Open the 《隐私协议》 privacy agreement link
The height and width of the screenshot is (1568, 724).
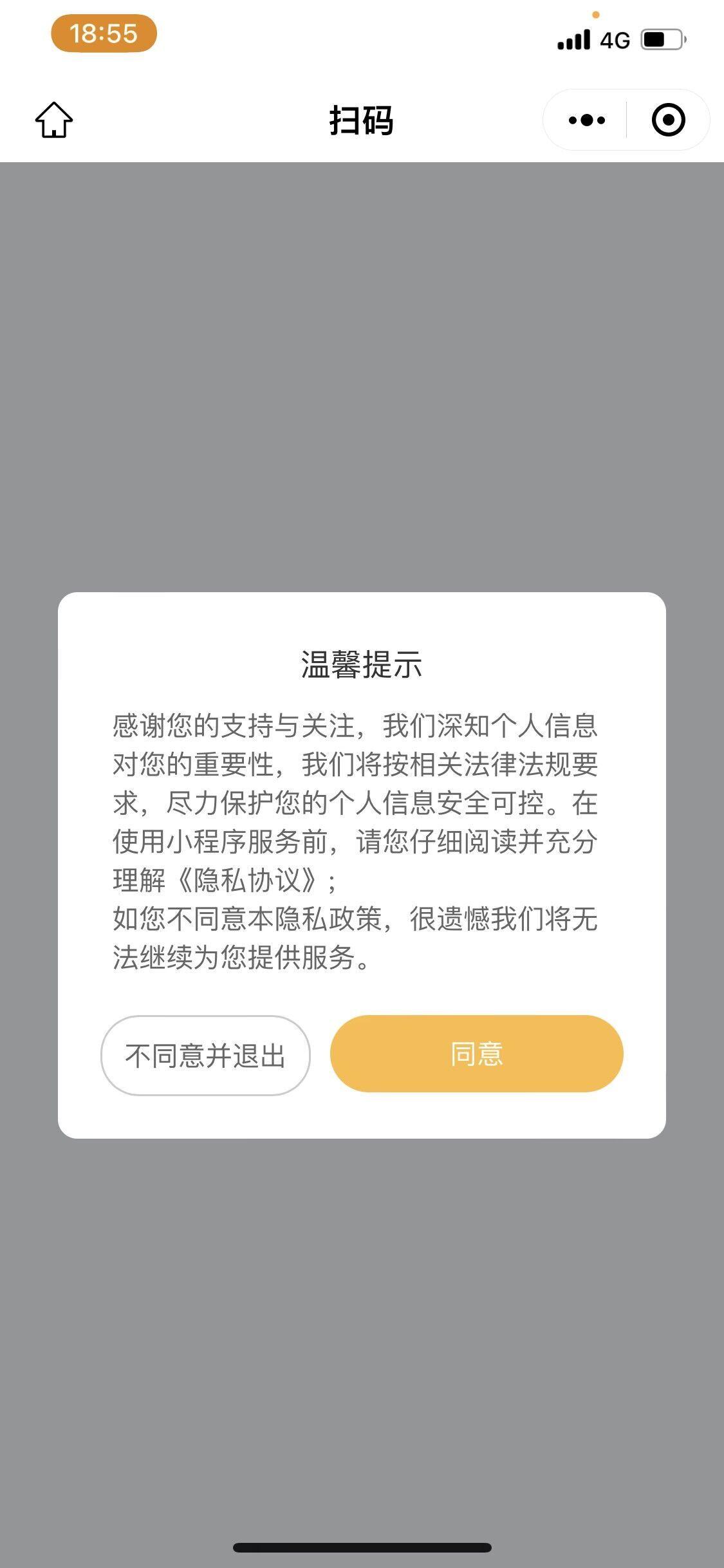248,881
